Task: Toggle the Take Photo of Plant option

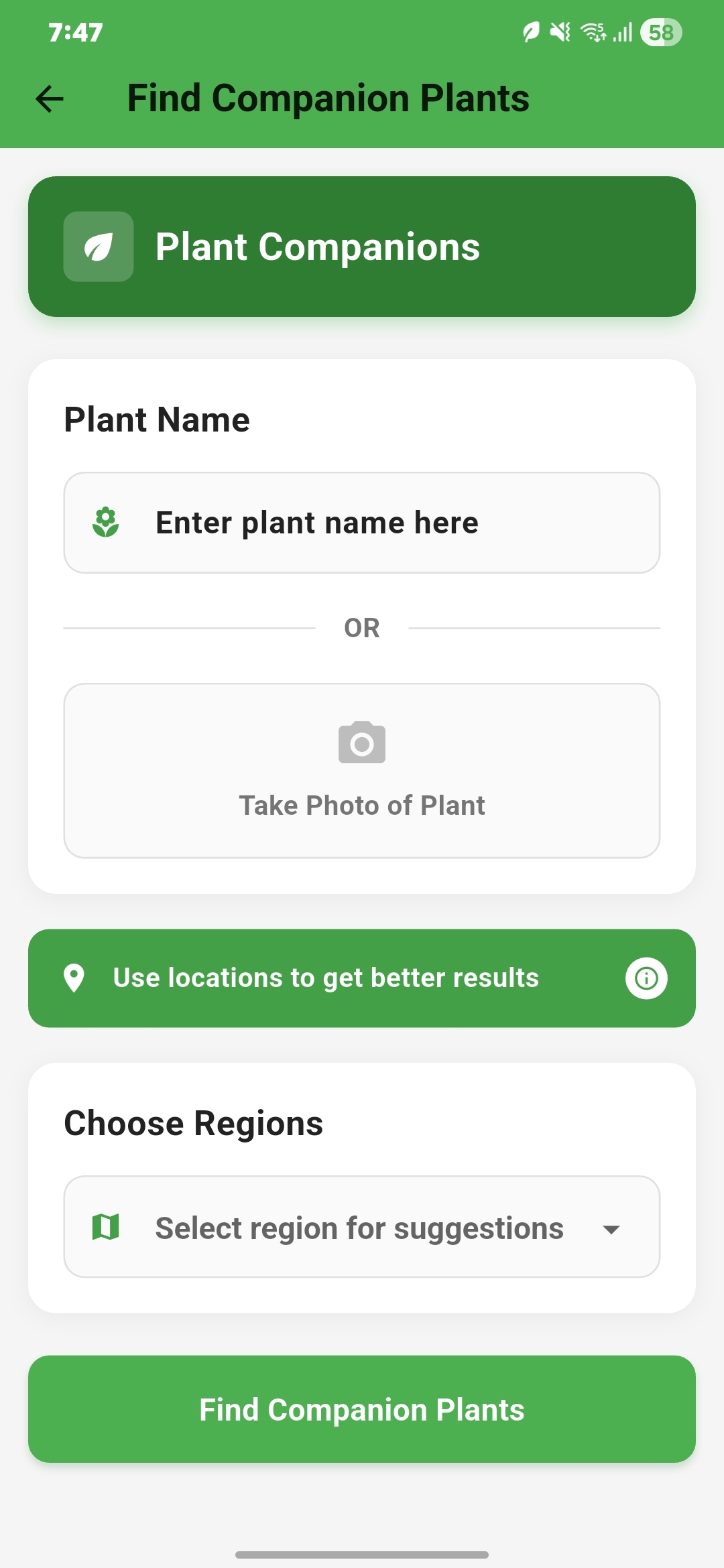Action: (361, 769)
